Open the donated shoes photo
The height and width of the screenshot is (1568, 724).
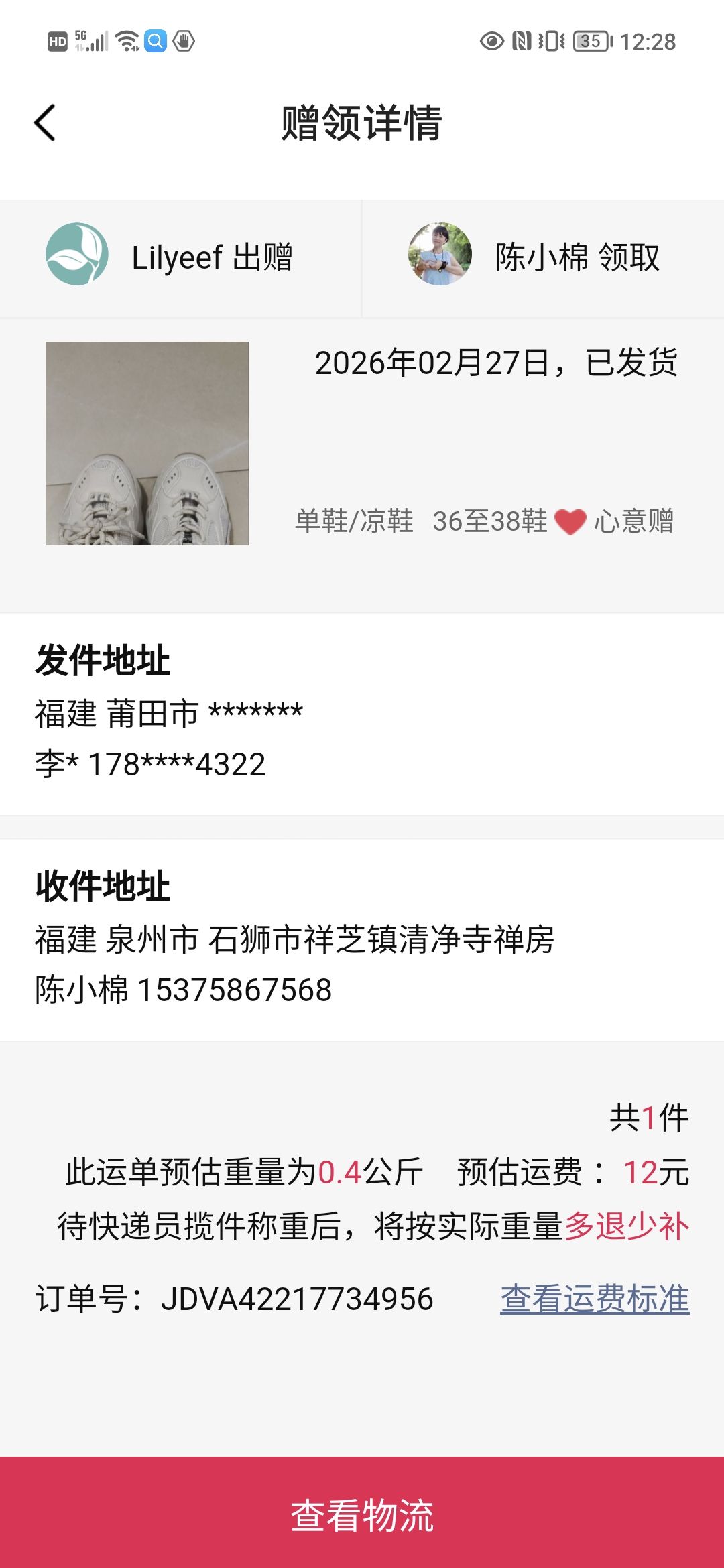[x=147, y=444]
